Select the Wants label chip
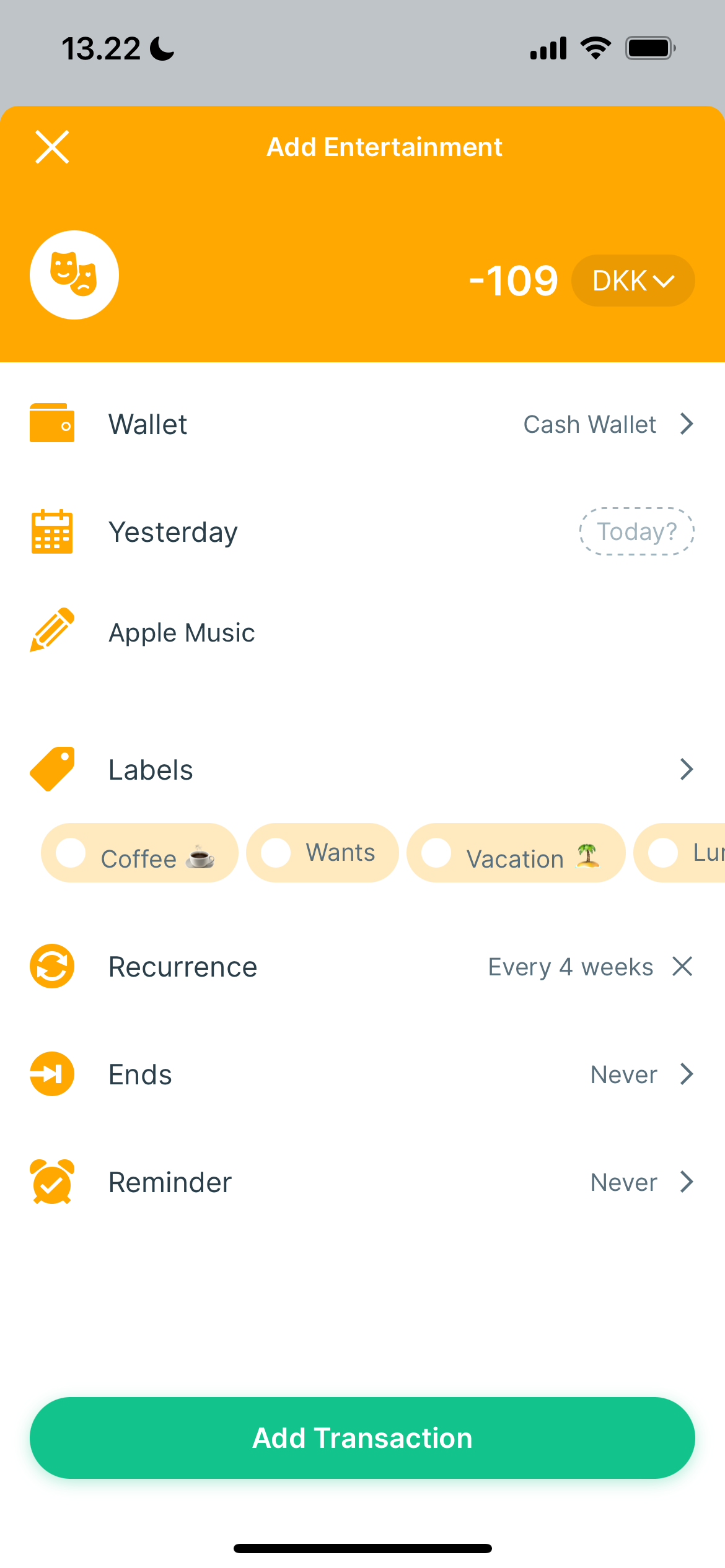Screen dimensions: 725x1568 point(322,853)
